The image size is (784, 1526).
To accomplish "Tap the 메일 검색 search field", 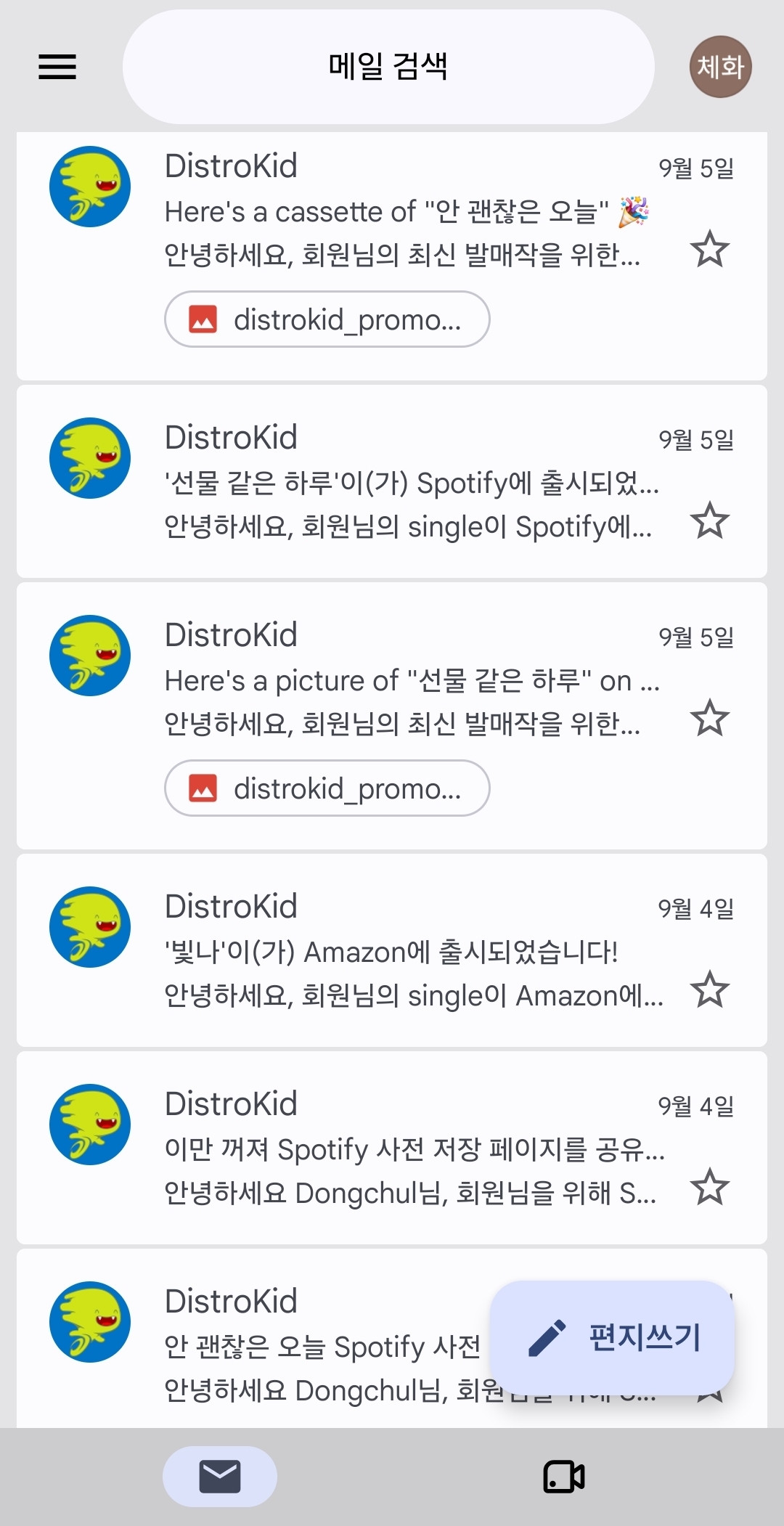I will [388, 67].
